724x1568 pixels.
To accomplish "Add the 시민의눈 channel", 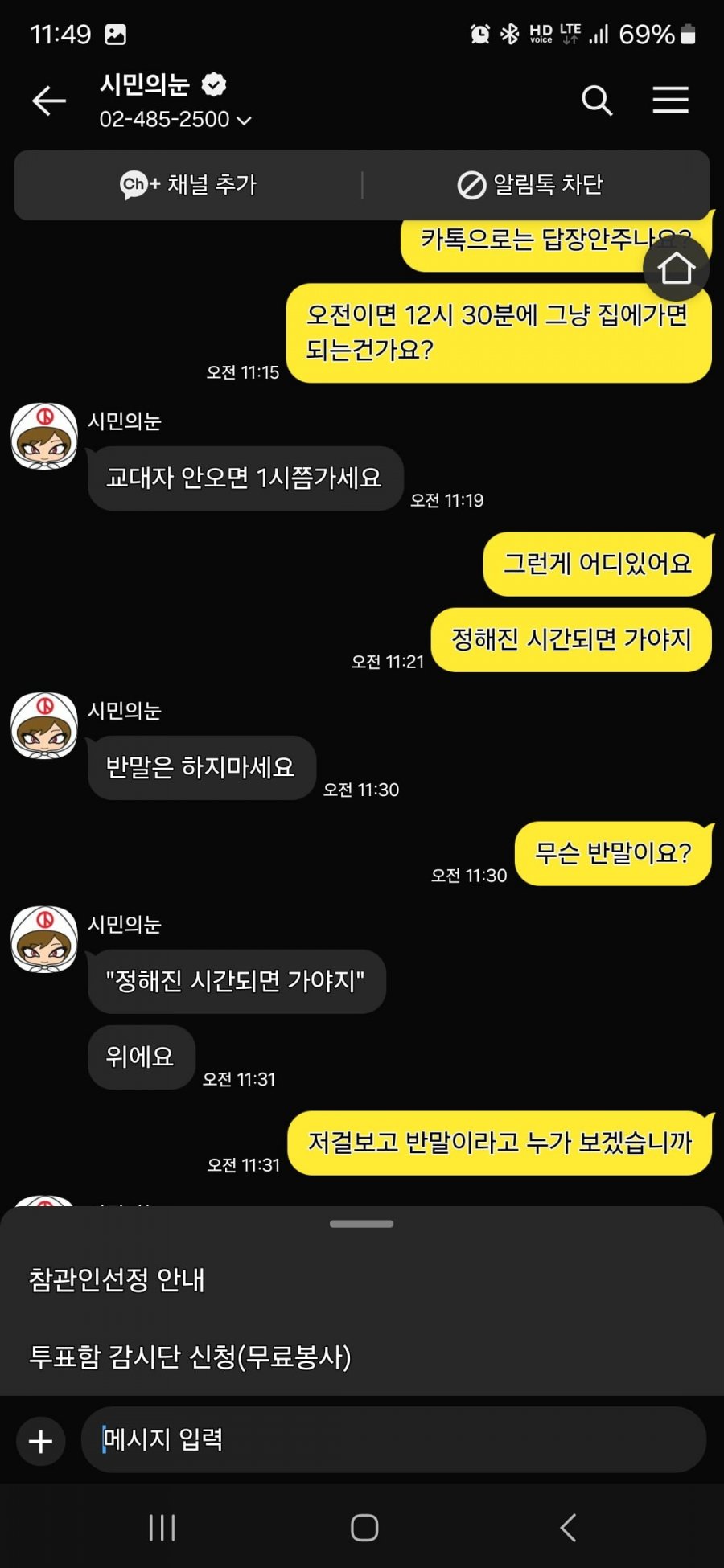I will pyautogui.click(x=188, y=185).
